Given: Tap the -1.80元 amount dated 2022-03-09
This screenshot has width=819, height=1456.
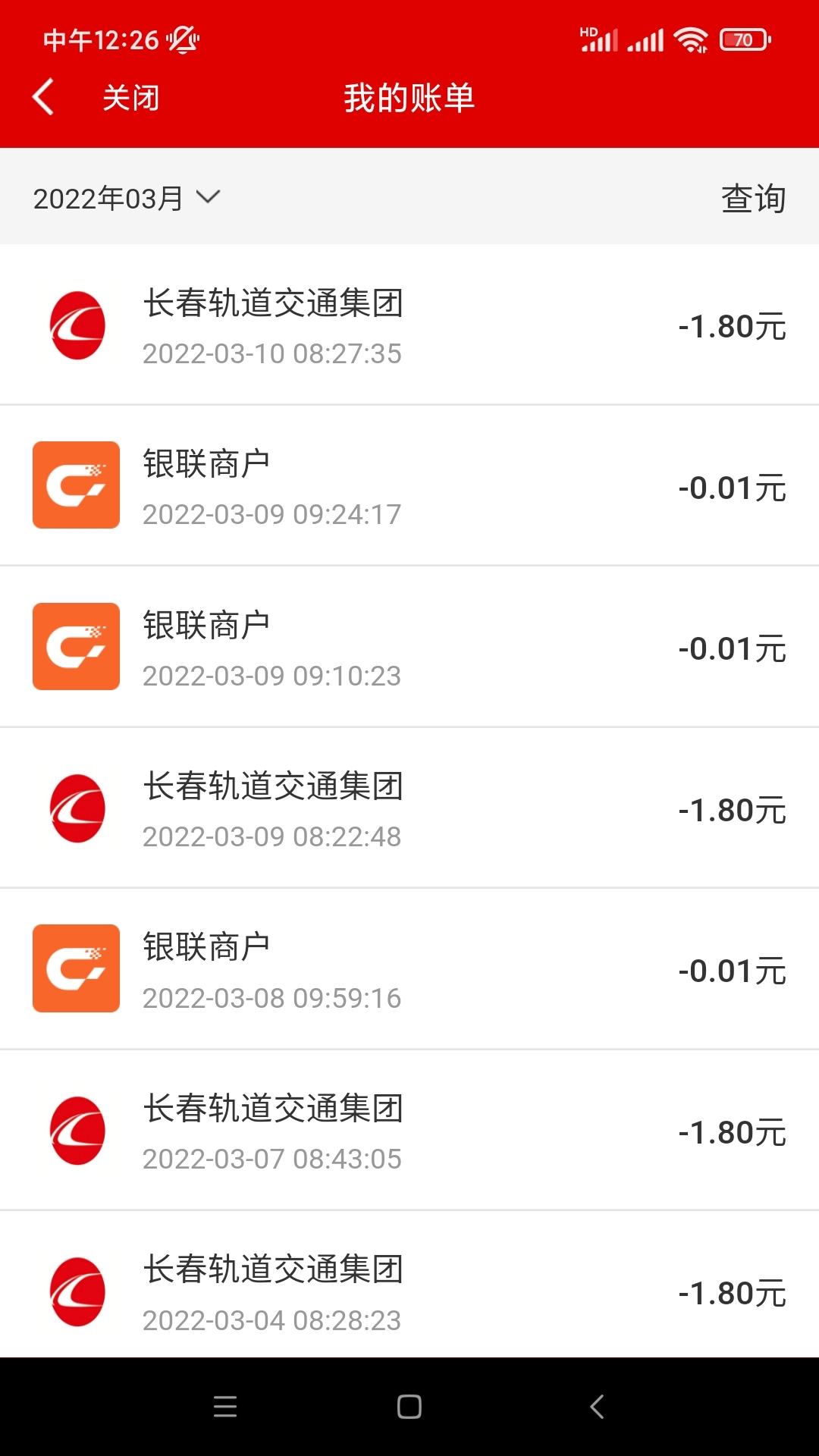Looking at the screenshot, I should click(x=732, y=811).
